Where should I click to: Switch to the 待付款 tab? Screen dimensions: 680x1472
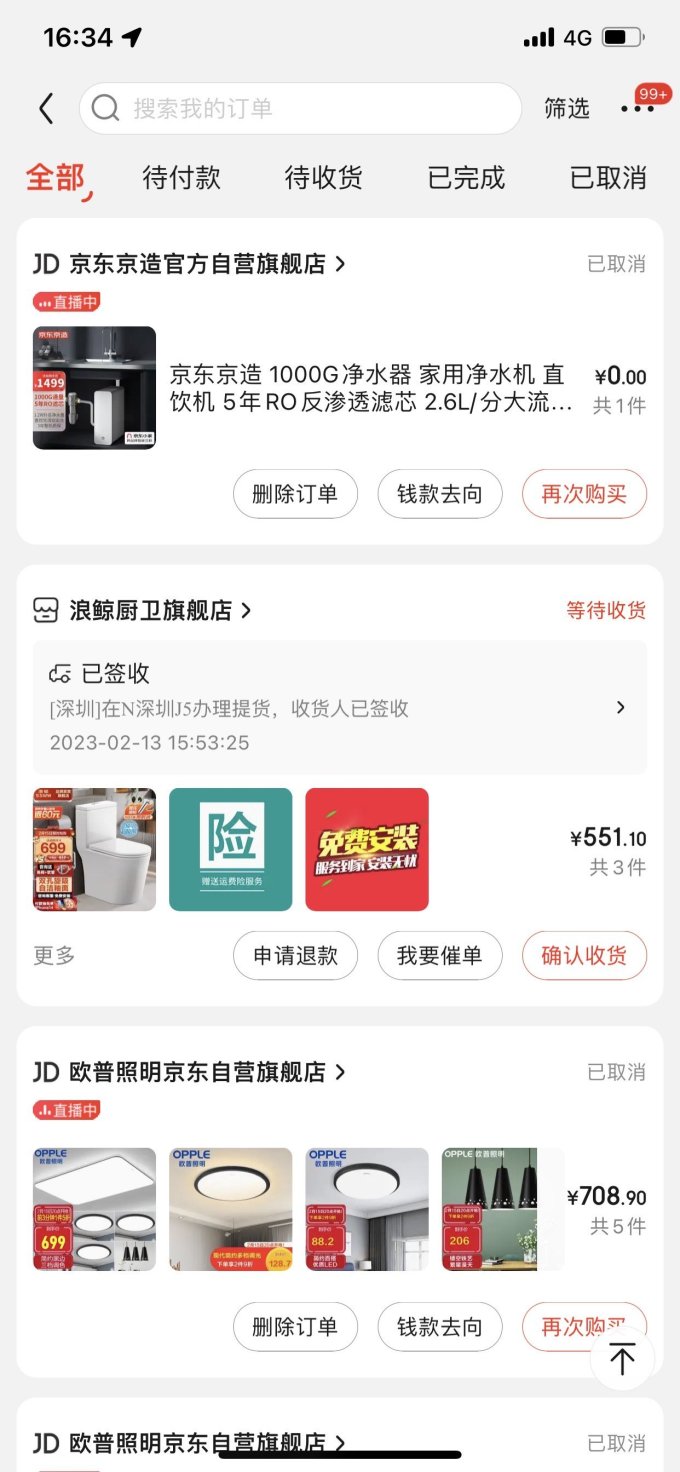click(x=182, y=178)
